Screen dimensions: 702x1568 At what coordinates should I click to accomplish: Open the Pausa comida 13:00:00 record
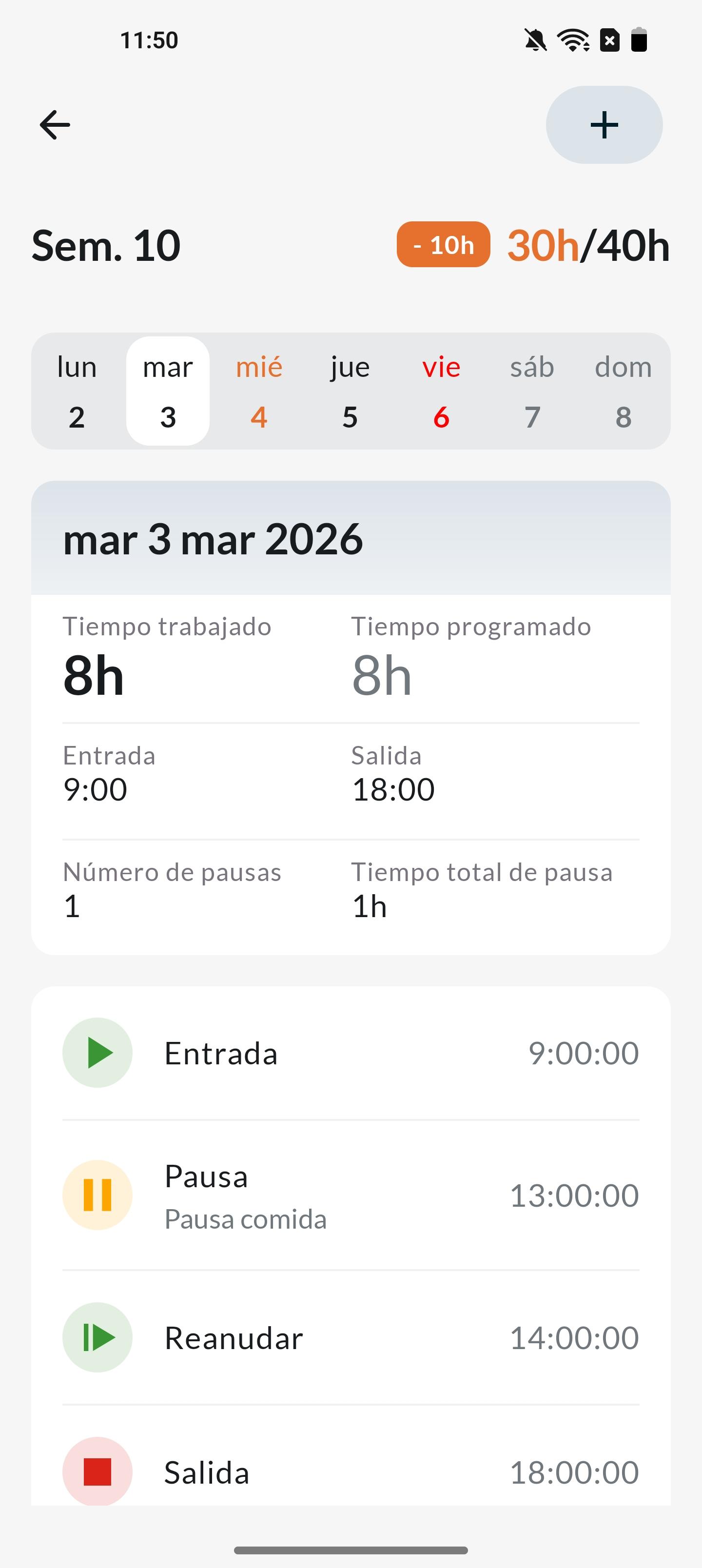pos(351,1196)
